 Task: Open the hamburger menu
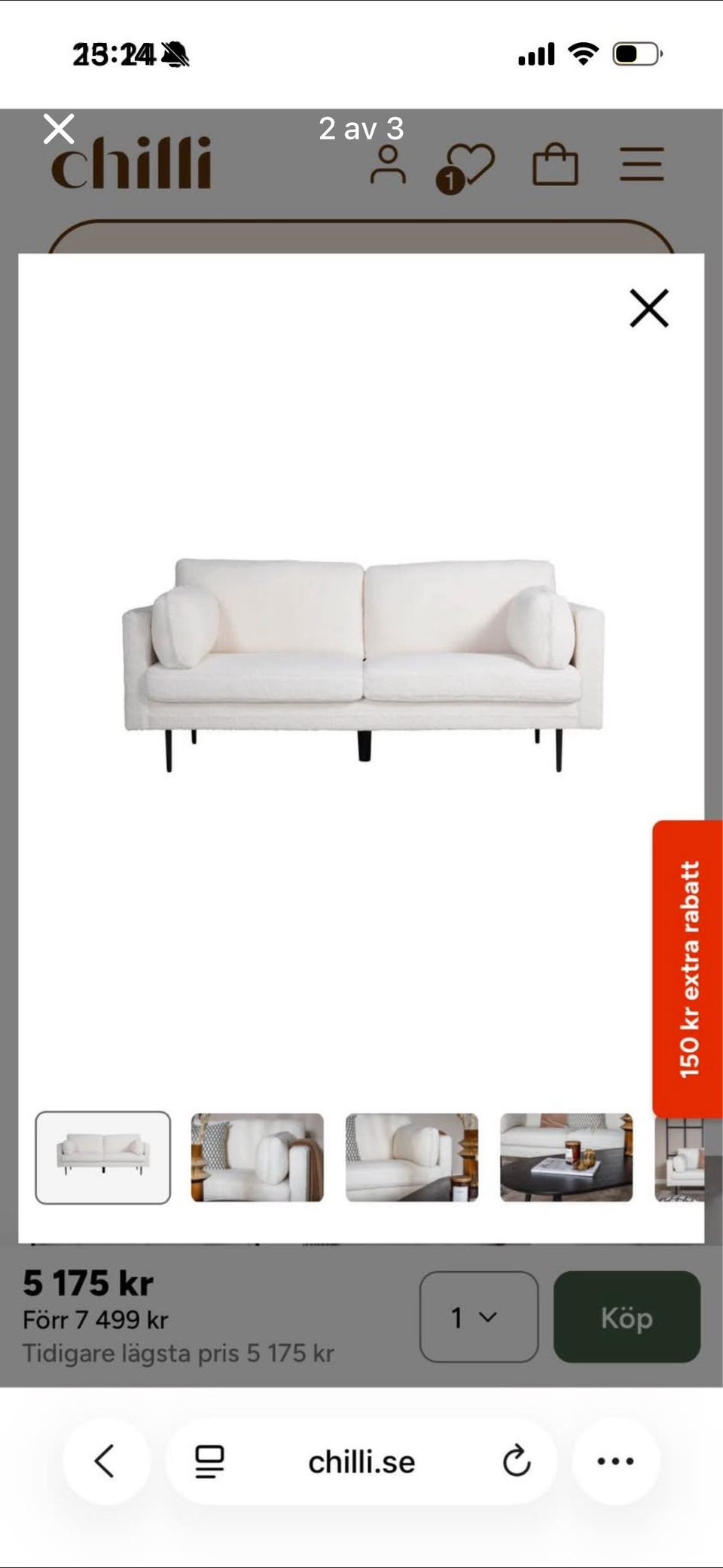pos(642,164)
